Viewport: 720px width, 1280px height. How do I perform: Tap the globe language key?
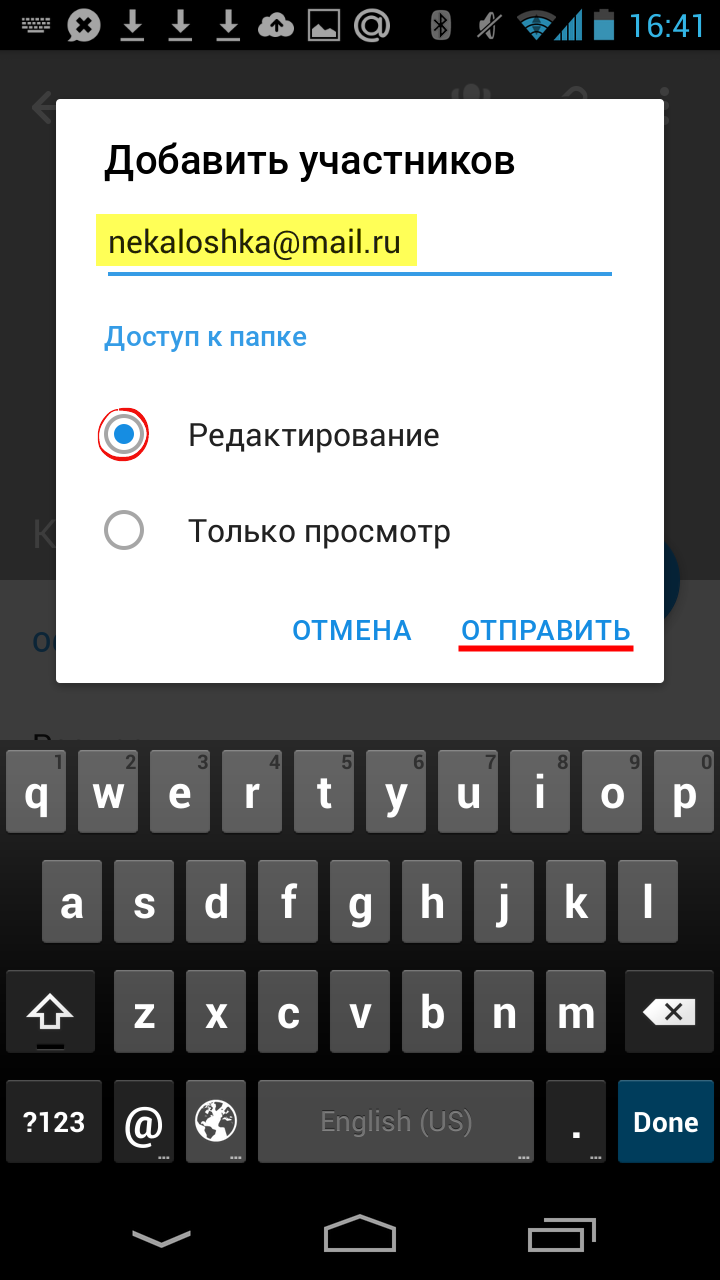[x=215, y=1121]
